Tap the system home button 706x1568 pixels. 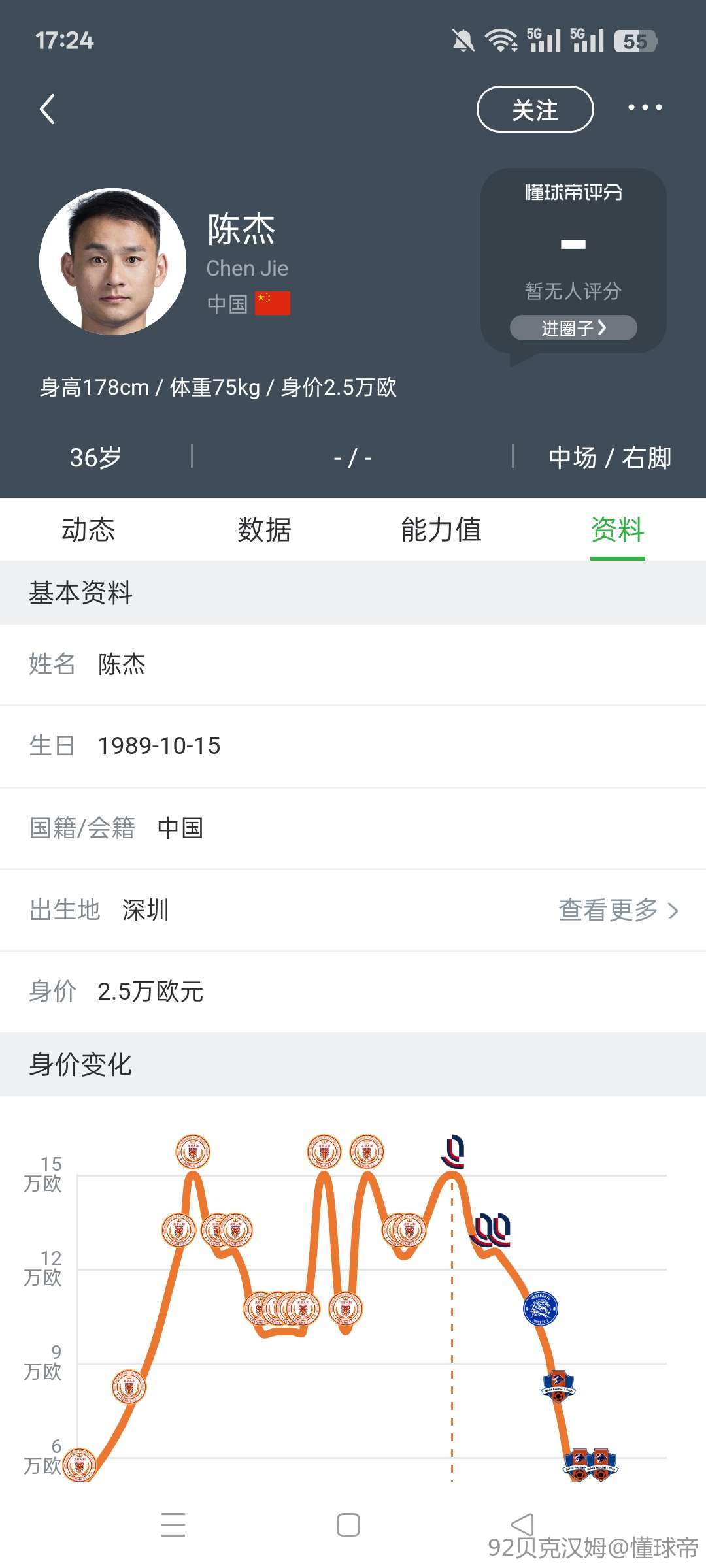click(348, 1525)
